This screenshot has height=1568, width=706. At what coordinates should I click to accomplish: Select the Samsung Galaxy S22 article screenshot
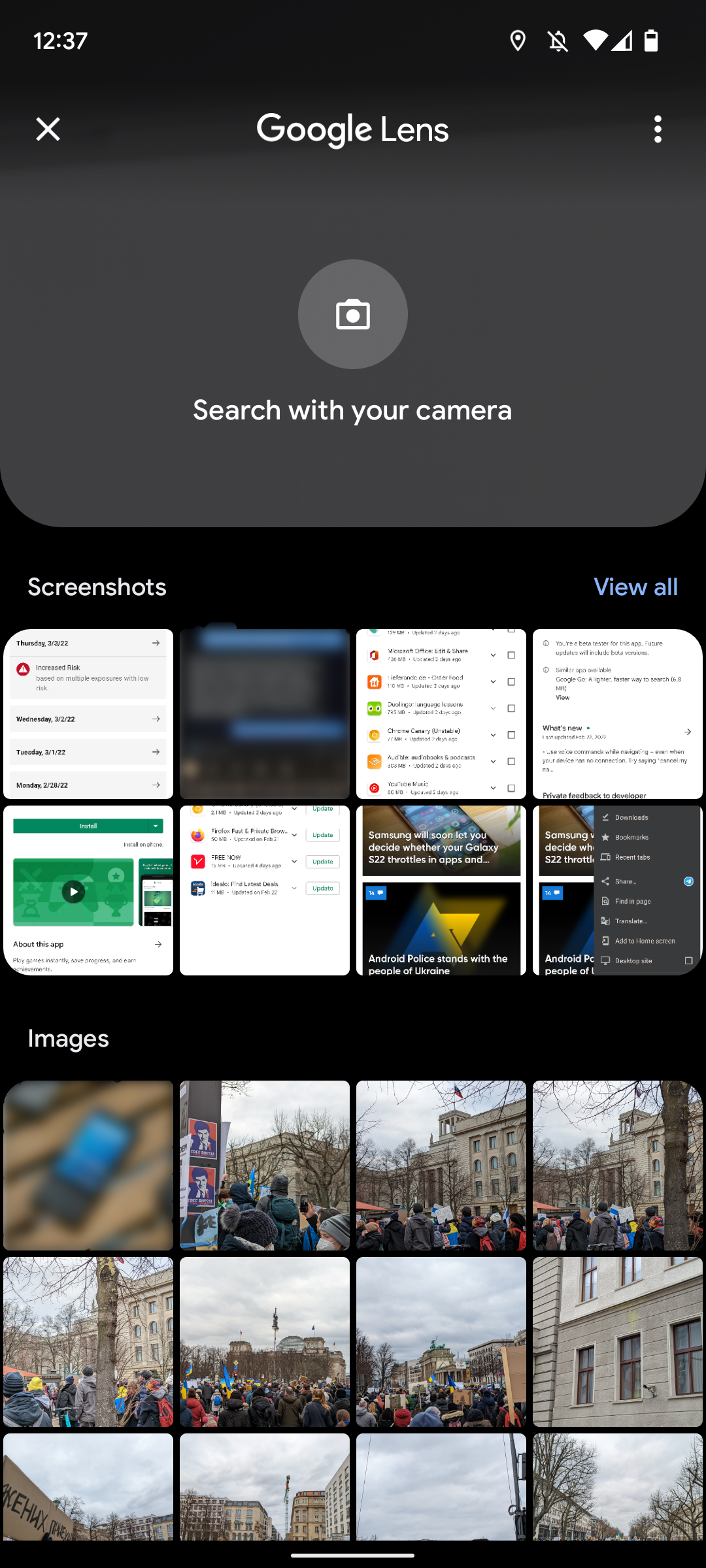click(441, 890)
